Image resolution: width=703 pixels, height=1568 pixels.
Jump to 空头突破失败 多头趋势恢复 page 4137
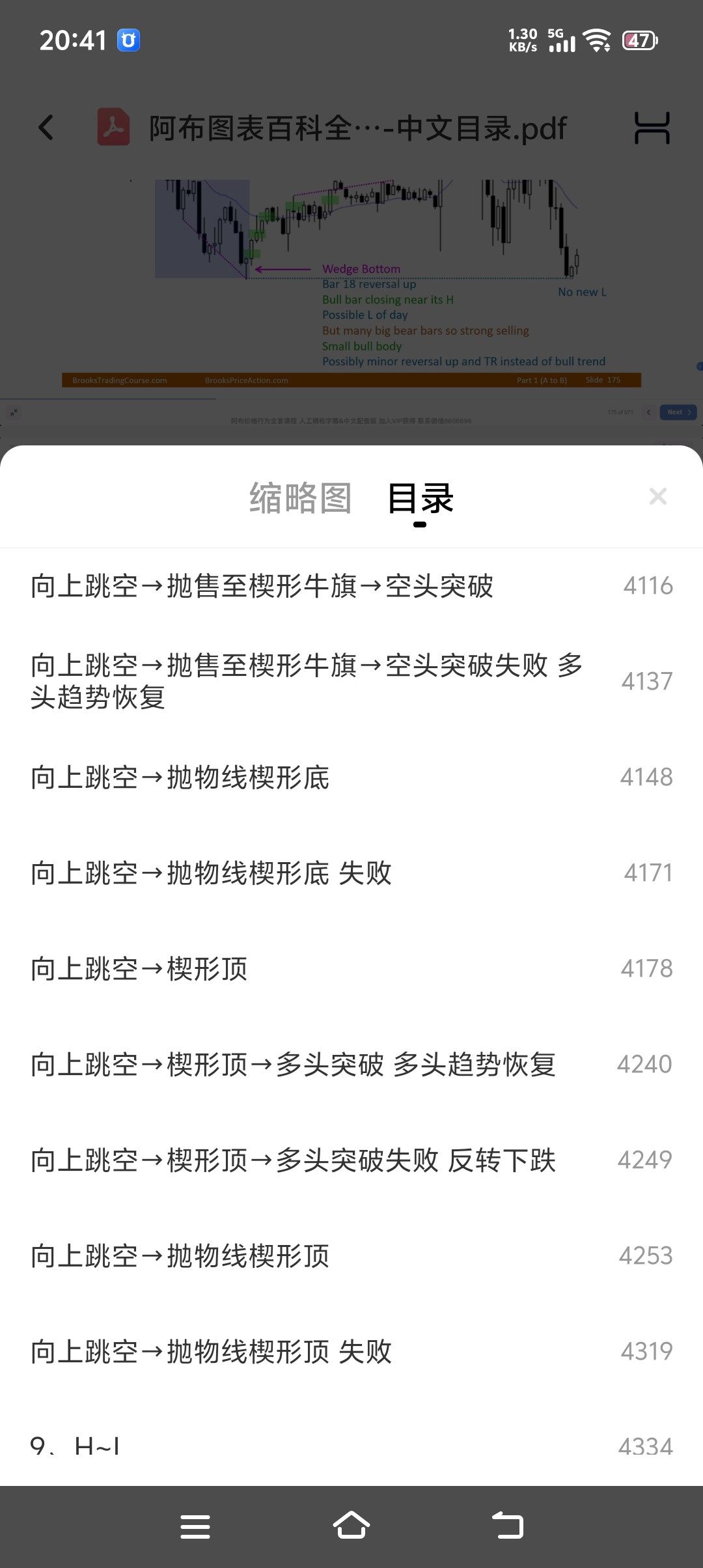click(x=351, y=681)
